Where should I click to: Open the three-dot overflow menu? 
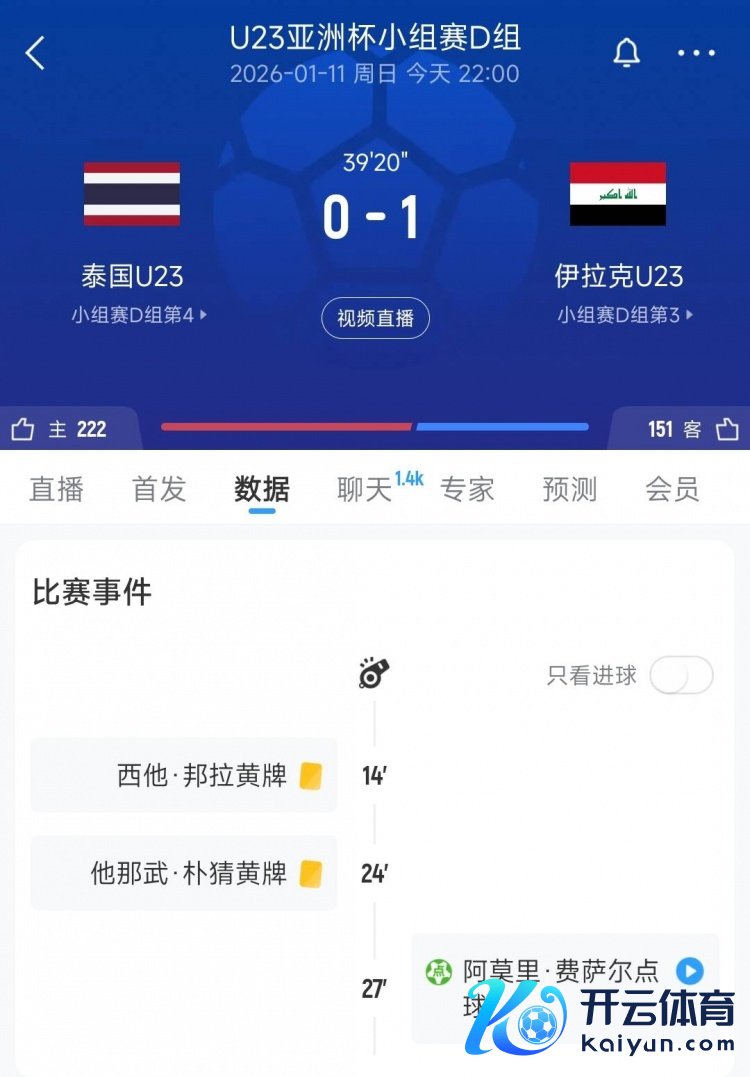[x=696, y=53]
